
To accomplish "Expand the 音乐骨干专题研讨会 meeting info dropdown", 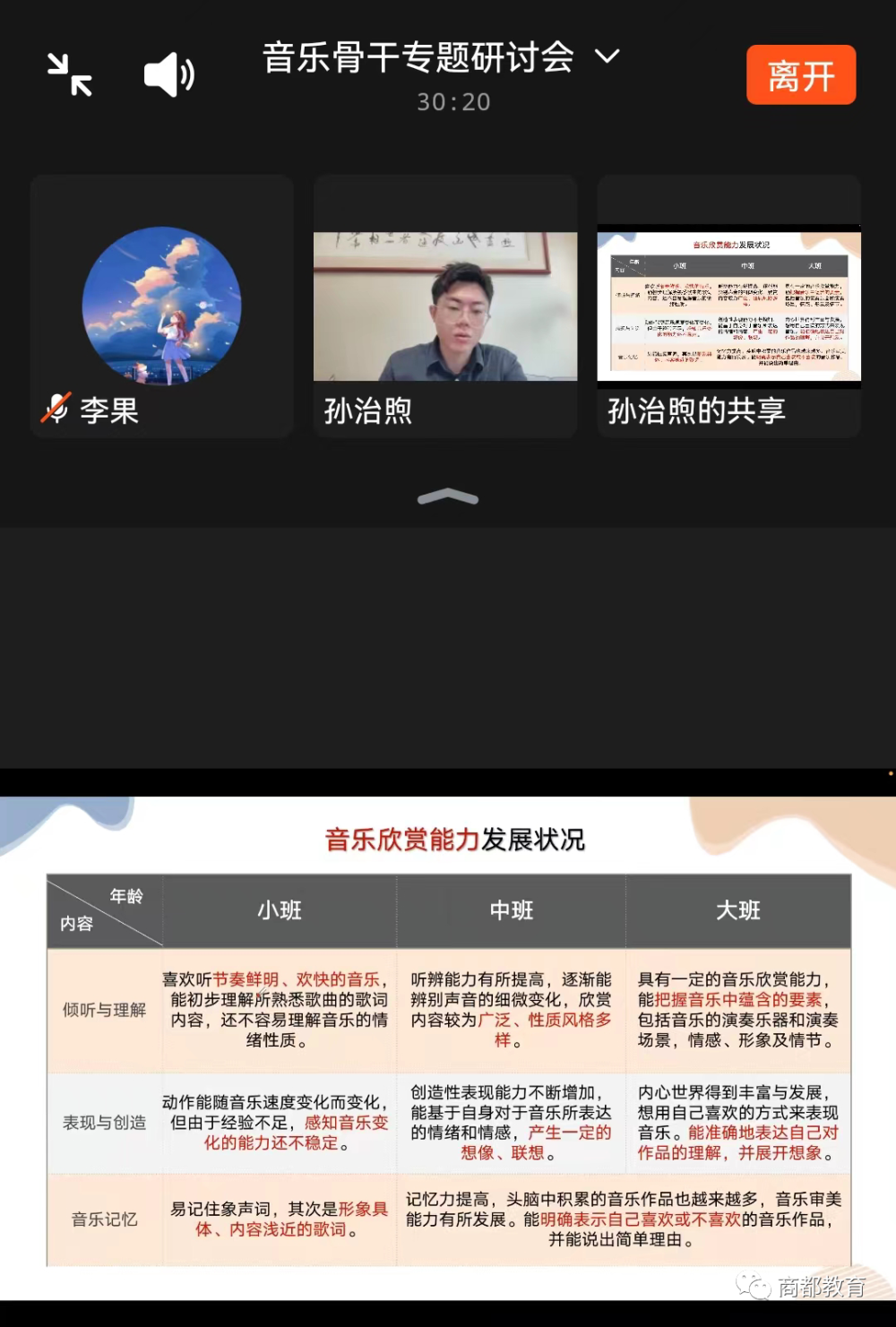I will [x=607, y=57].
